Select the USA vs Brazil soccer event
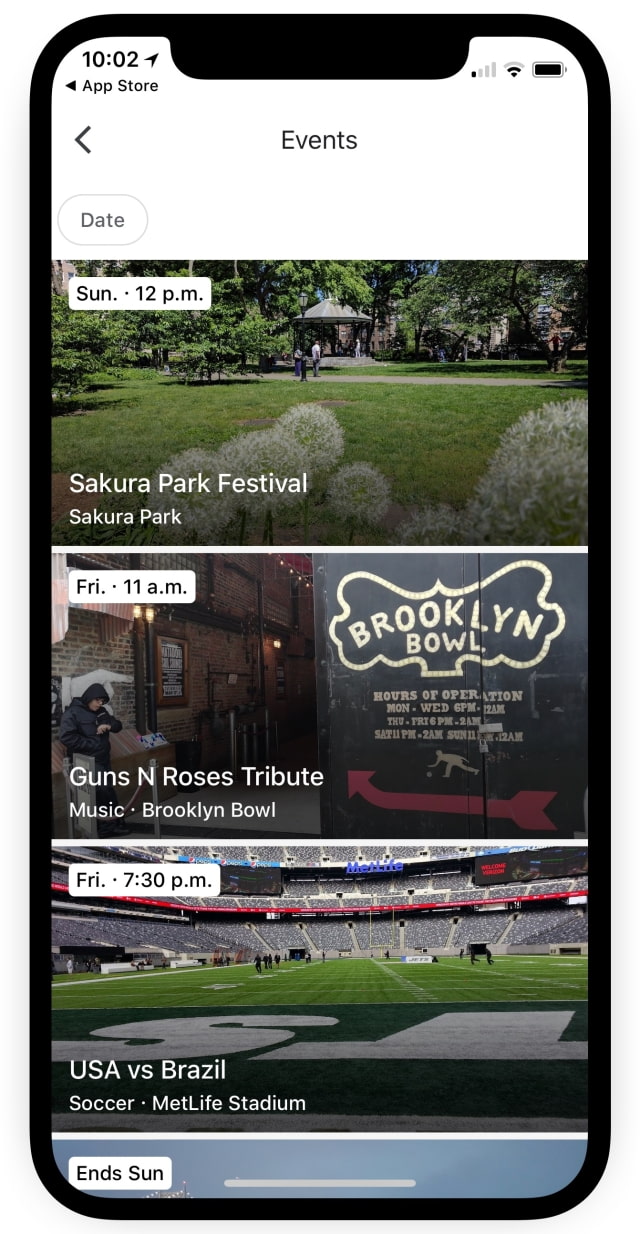 (x=319, y=989)
